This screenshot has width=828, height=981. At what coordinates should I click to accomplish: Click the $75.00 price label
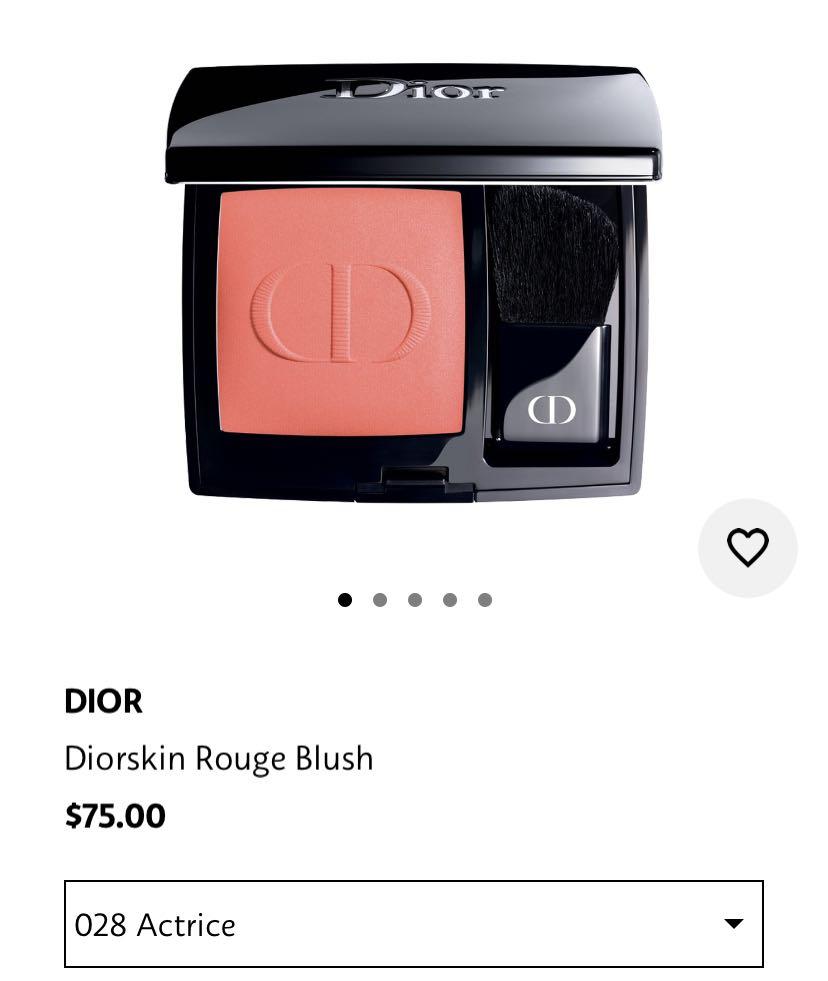click(x=115, y=816)
